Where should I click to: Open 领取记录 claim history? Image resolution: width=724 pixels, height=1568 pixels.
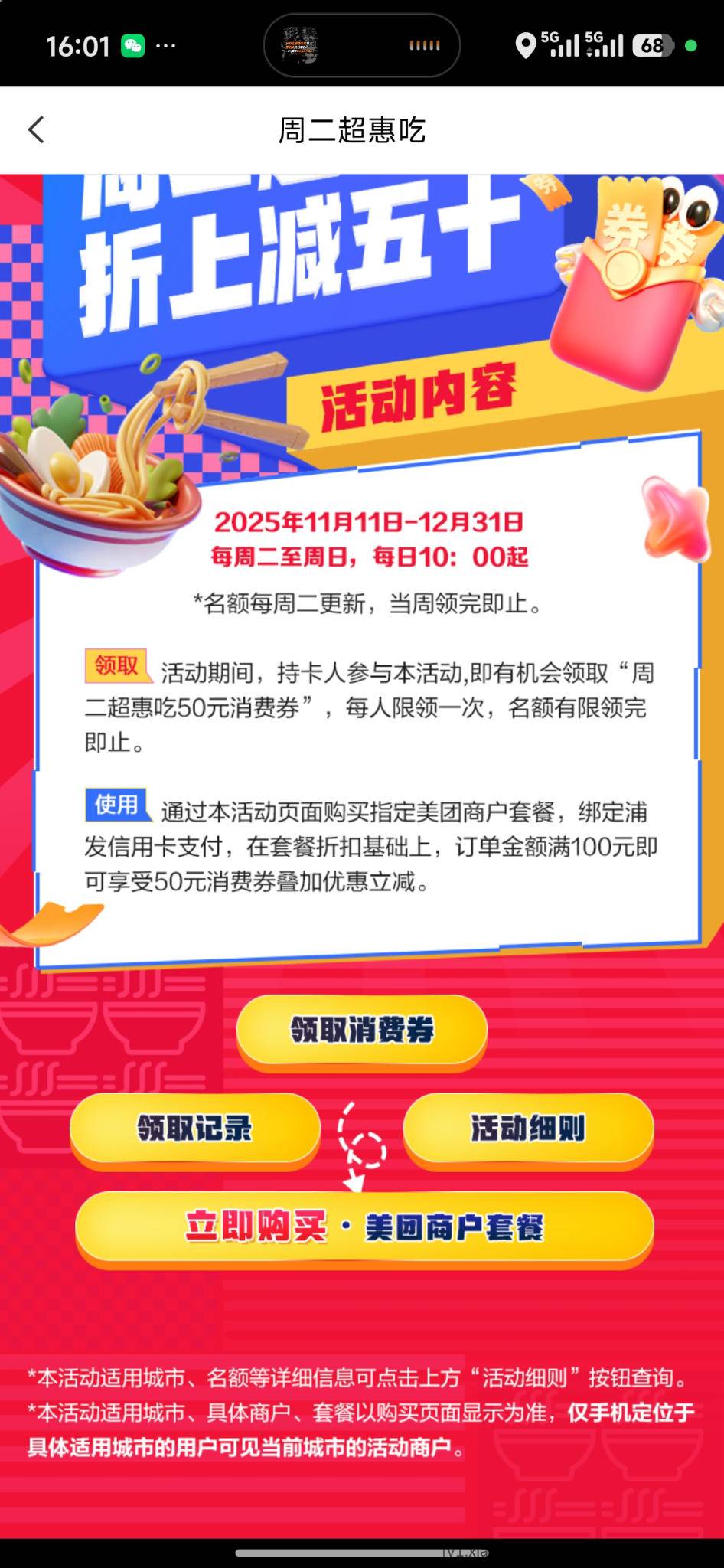pos(194,1128)
